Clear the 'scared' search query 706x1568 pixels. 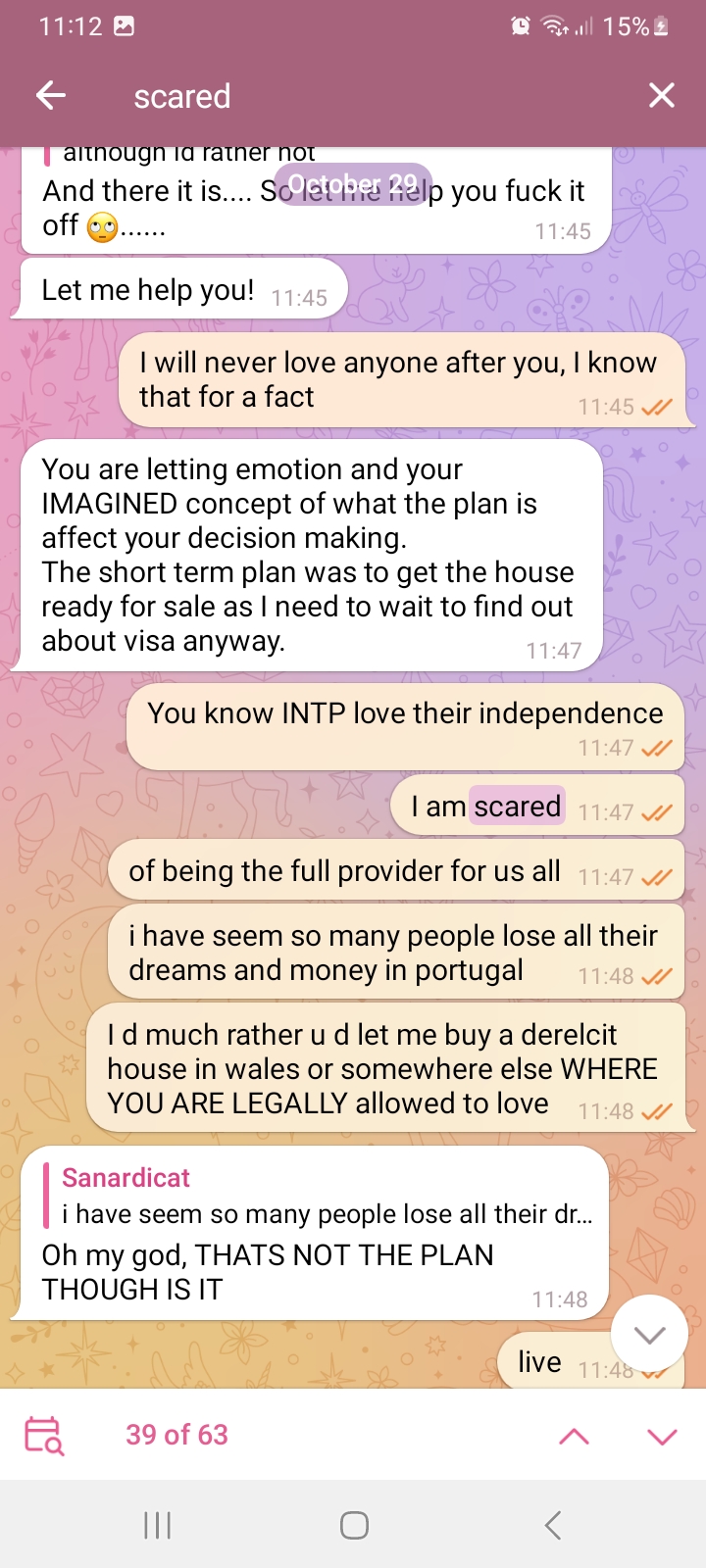pyautogui.click(x=662, y=96)
